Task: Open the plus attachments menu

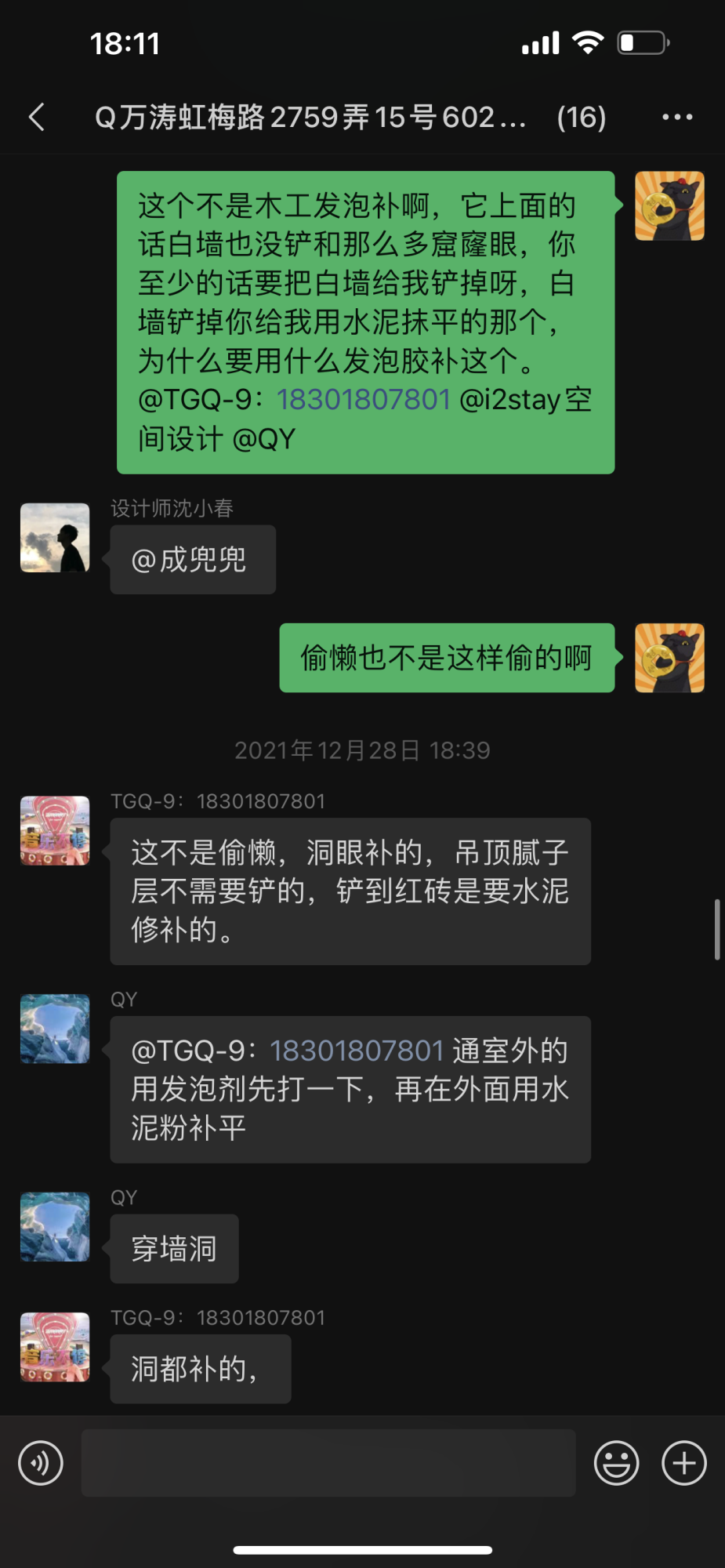Action: click(683, 1463)
